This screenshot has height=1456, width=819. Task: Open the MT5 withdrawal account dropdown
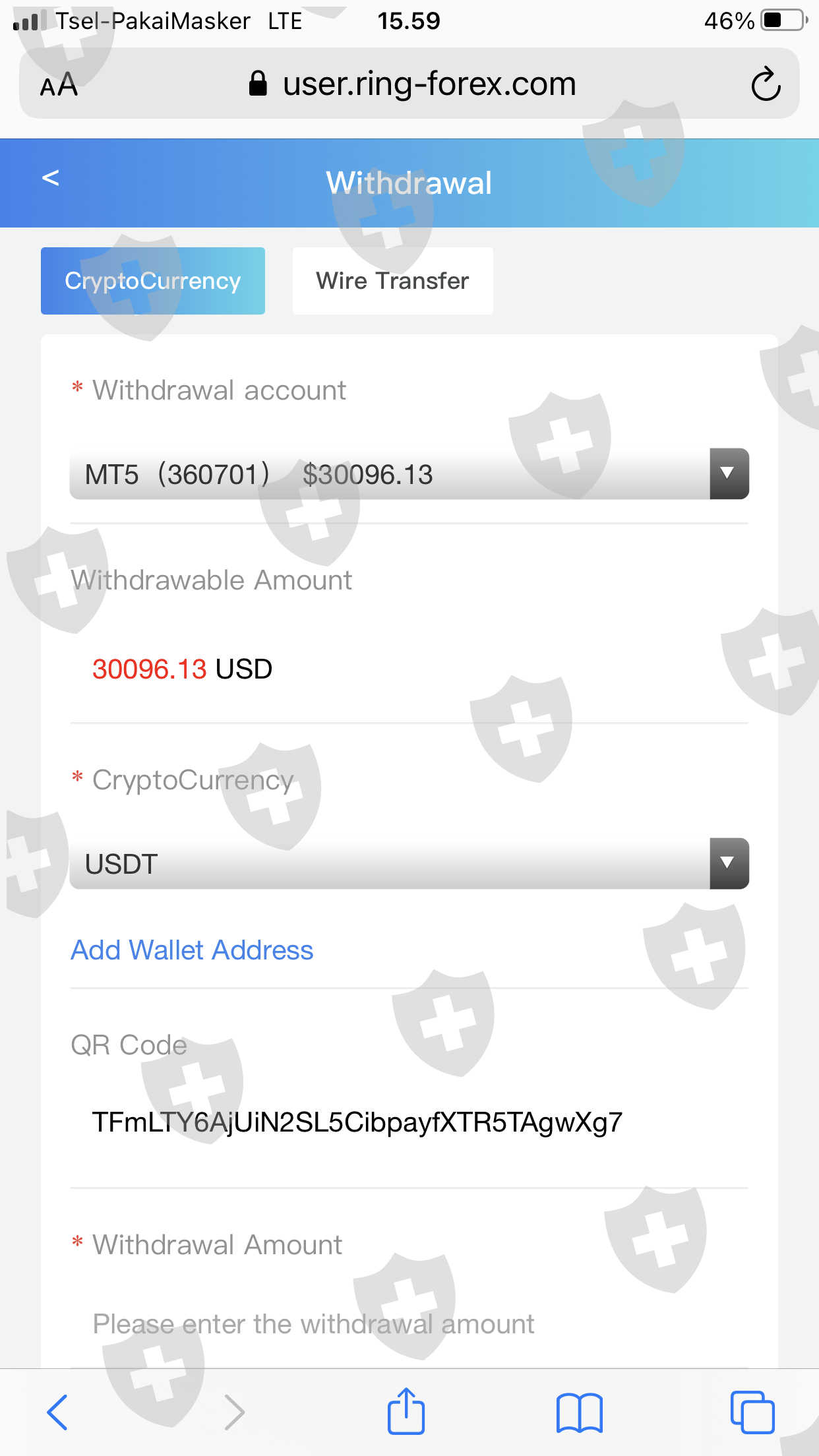click(x=409, y=474)
